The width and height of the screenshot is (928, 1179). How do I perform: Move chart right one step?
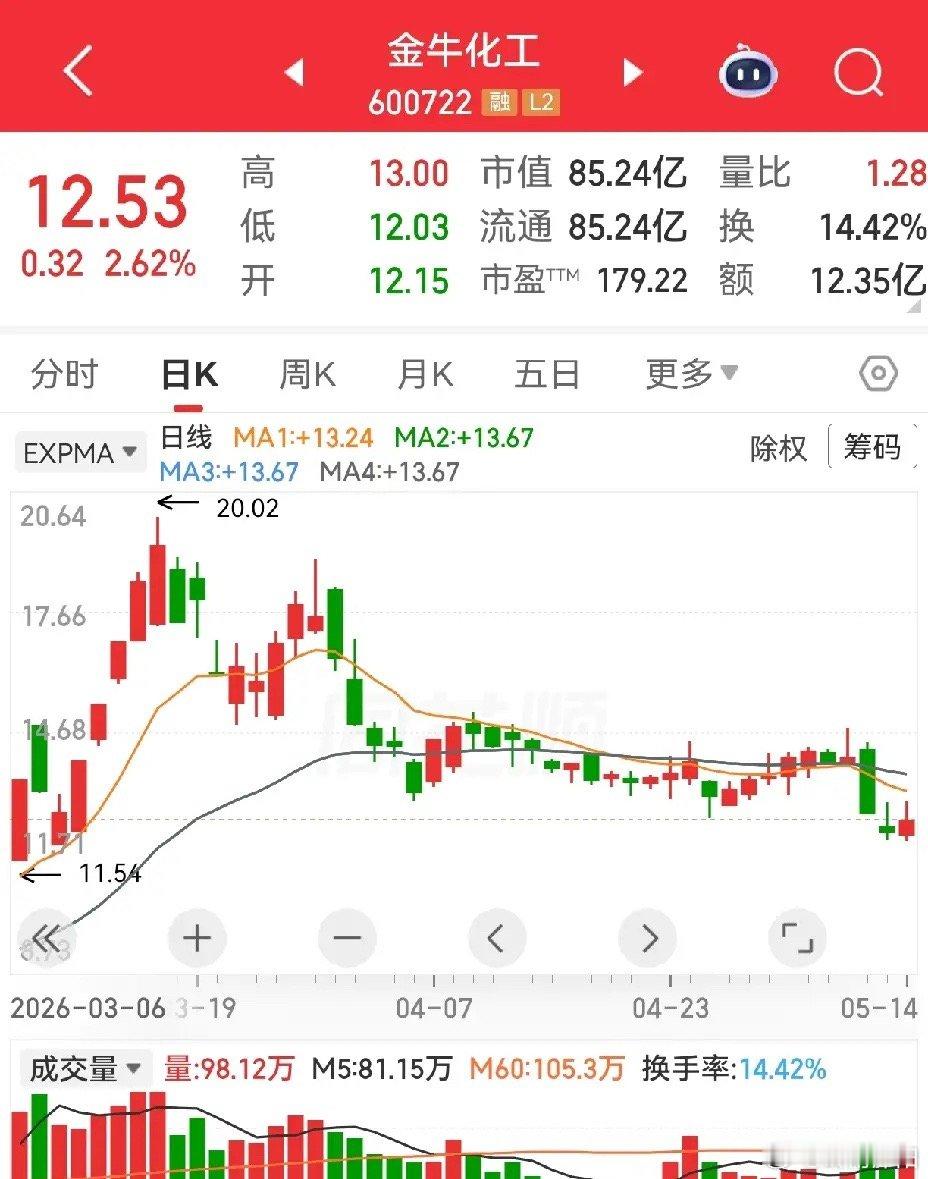[x=647, y=938]
